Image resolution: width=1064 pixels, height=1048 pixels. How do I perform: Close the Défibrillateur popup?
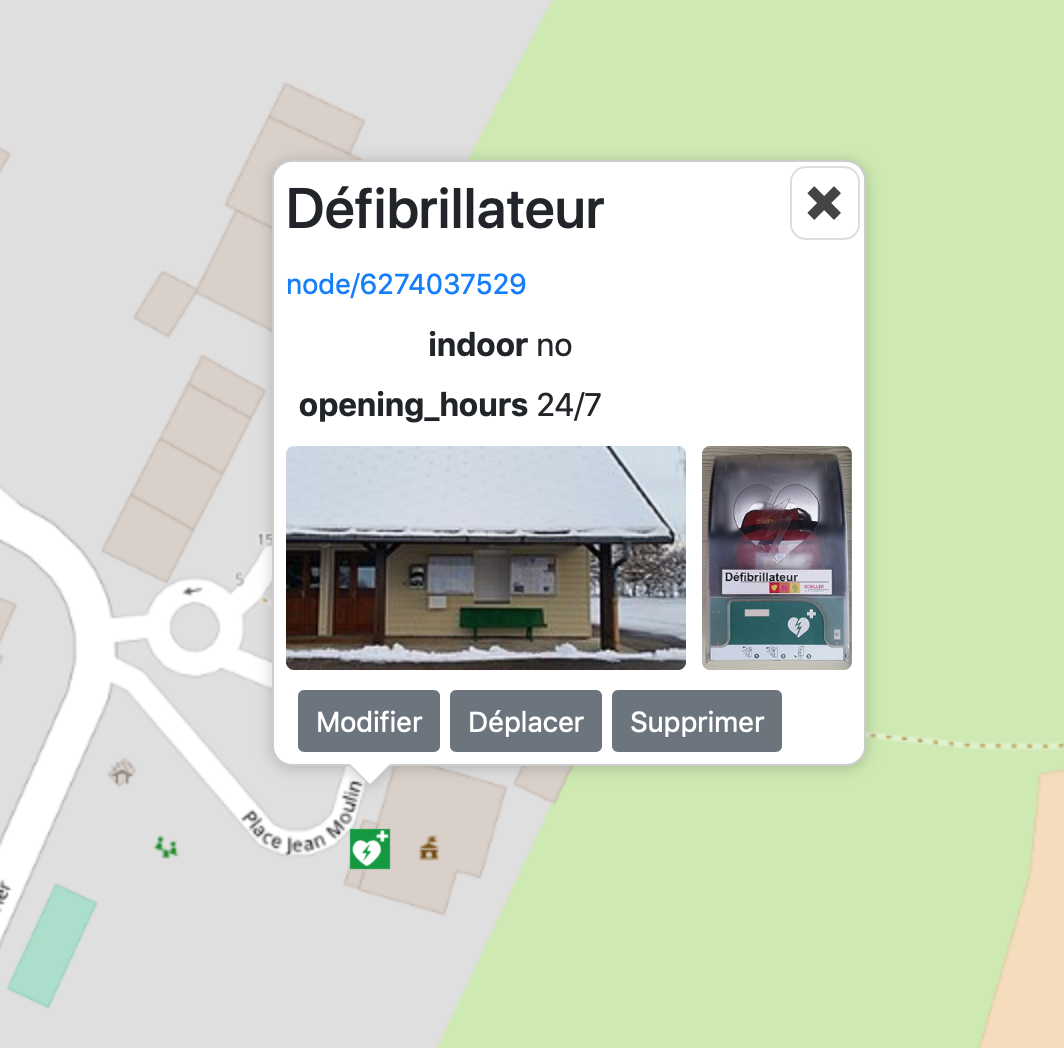pyautogui.click(x=824, y=203)
